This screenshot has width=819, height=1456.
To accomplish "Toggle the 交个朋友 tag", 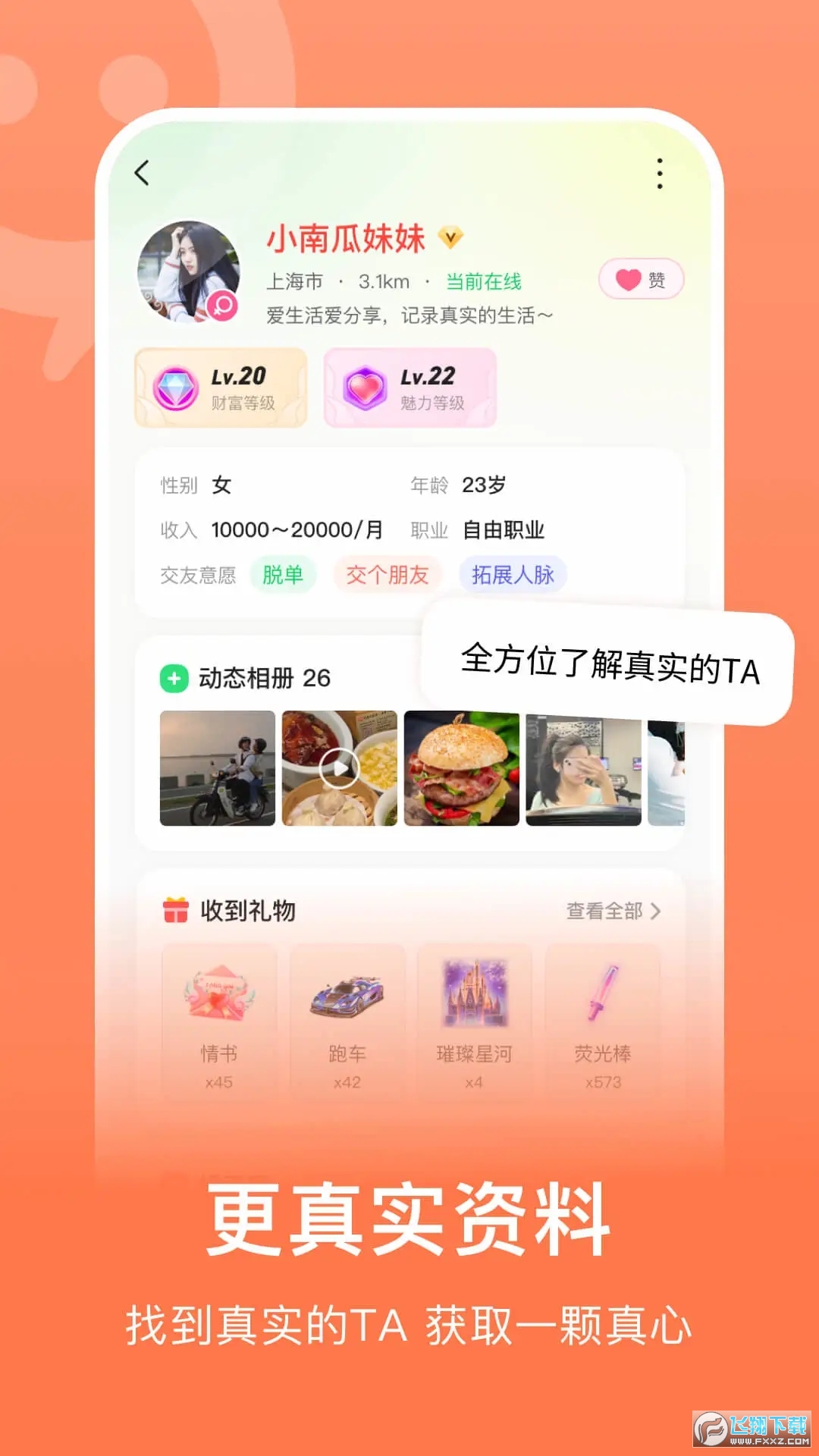I will coord(388,575).
